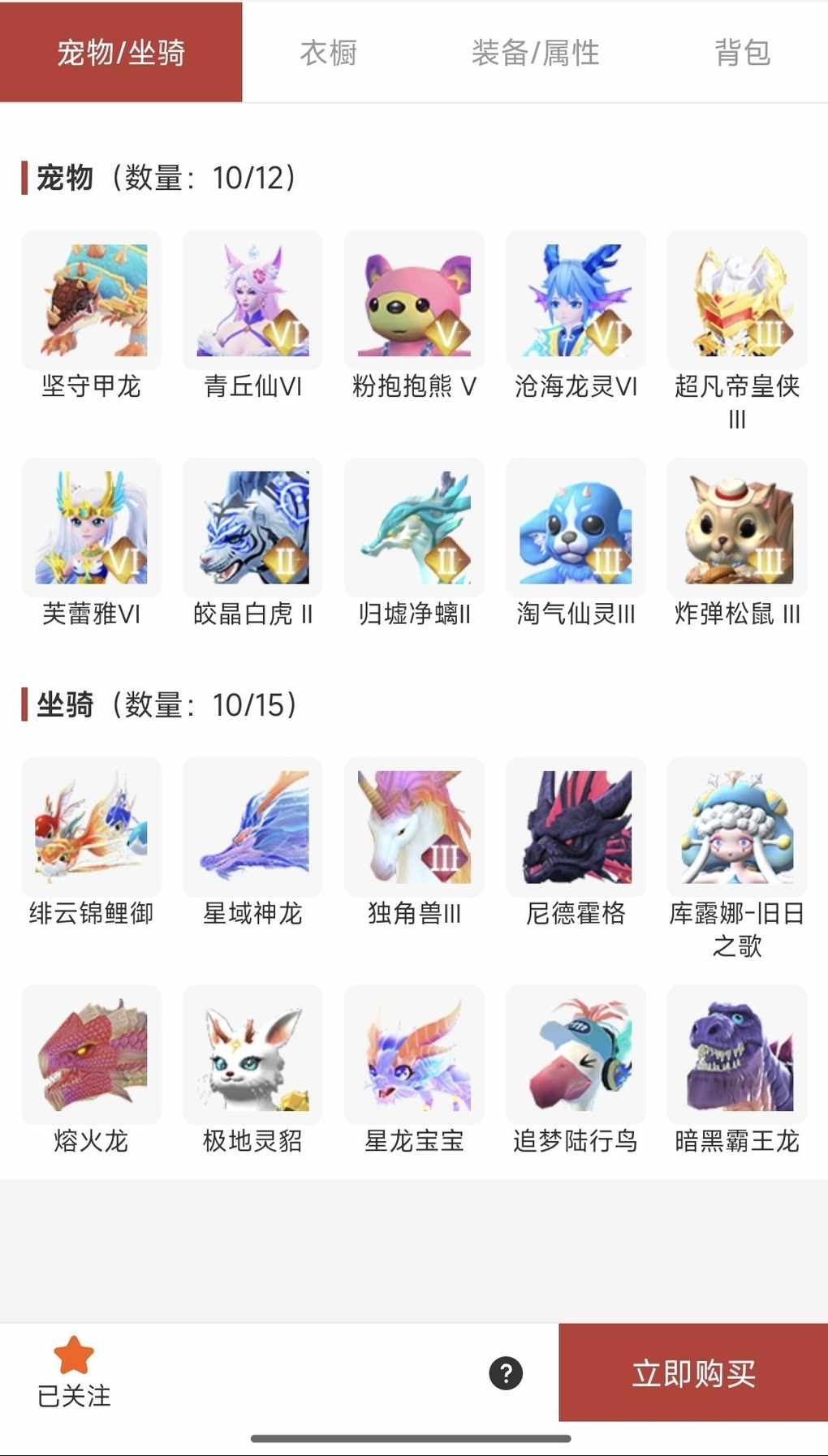Select the 背包 tab
The width and height of the screenshot is (828, 1456).
point(742,53)
